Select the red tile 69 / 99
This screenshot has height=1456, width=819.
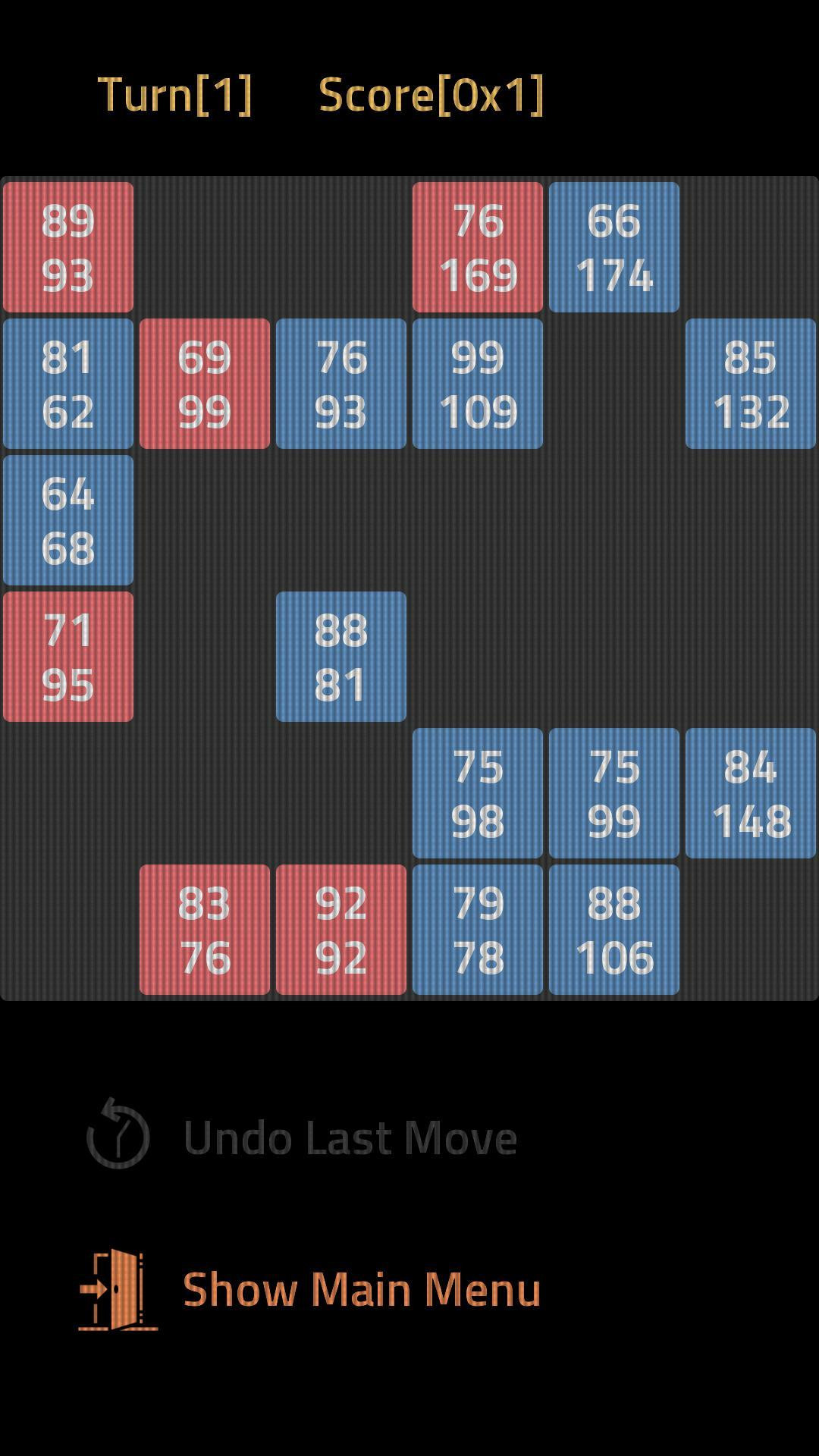point(205,384)
